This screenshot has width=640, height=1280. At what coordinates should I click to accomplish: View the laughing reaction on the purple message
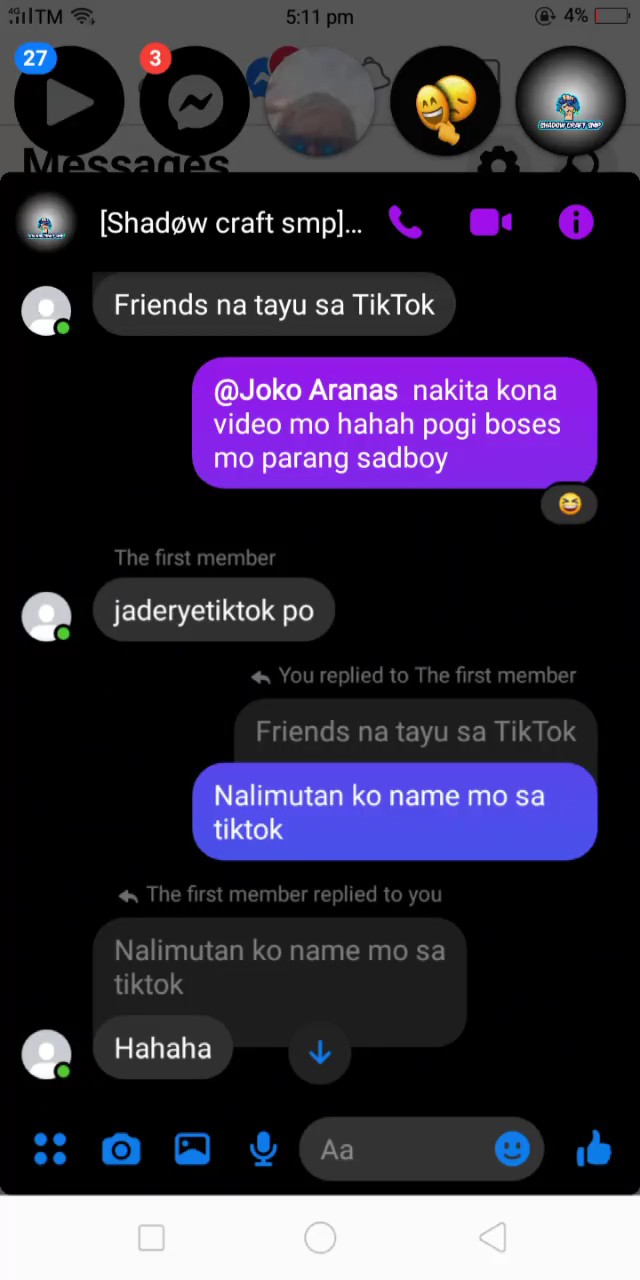coord(569,504)
